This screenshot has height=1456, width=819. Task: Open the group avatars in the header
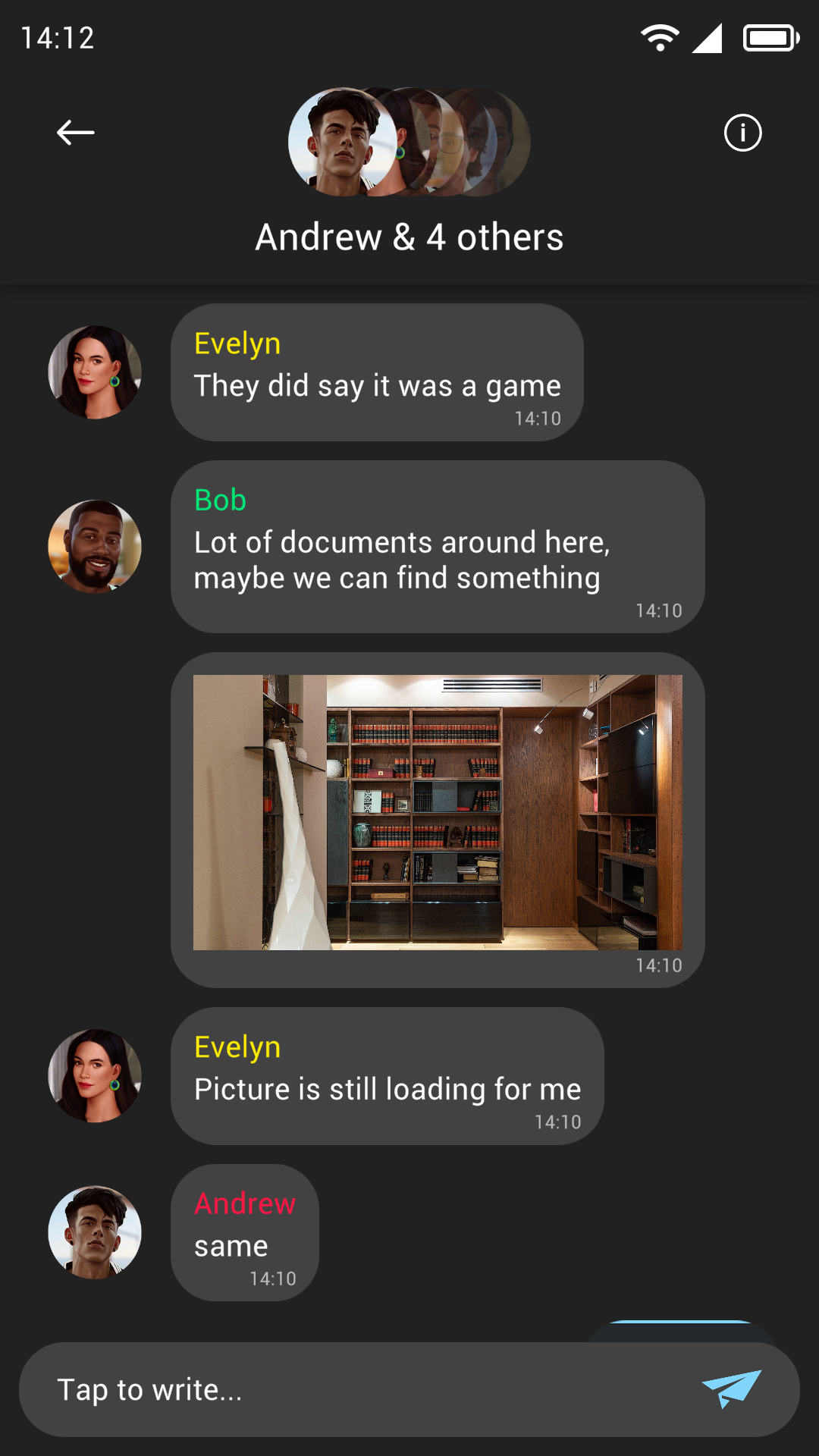pos(409,143)
